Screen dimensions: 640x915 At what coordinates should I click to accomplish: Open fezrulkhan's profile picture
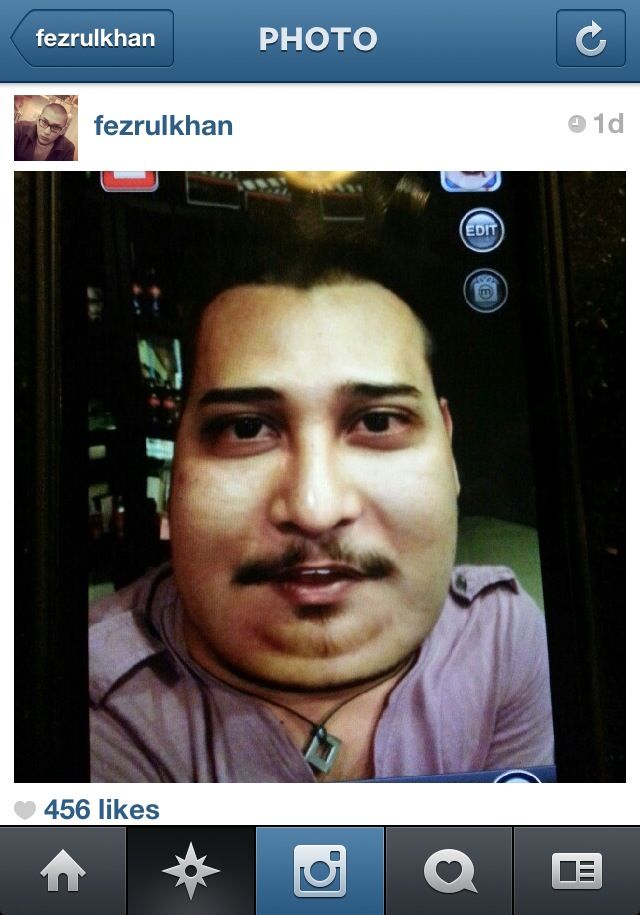click(46, 128)
